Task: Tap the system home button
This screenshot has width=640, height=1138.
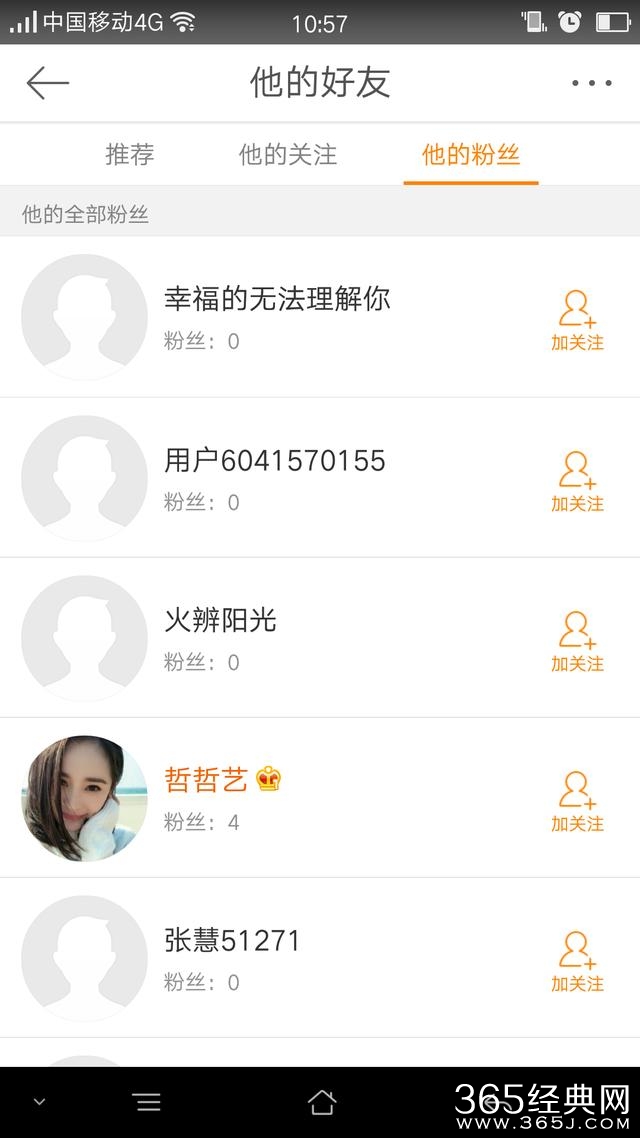Action: 321,1102
